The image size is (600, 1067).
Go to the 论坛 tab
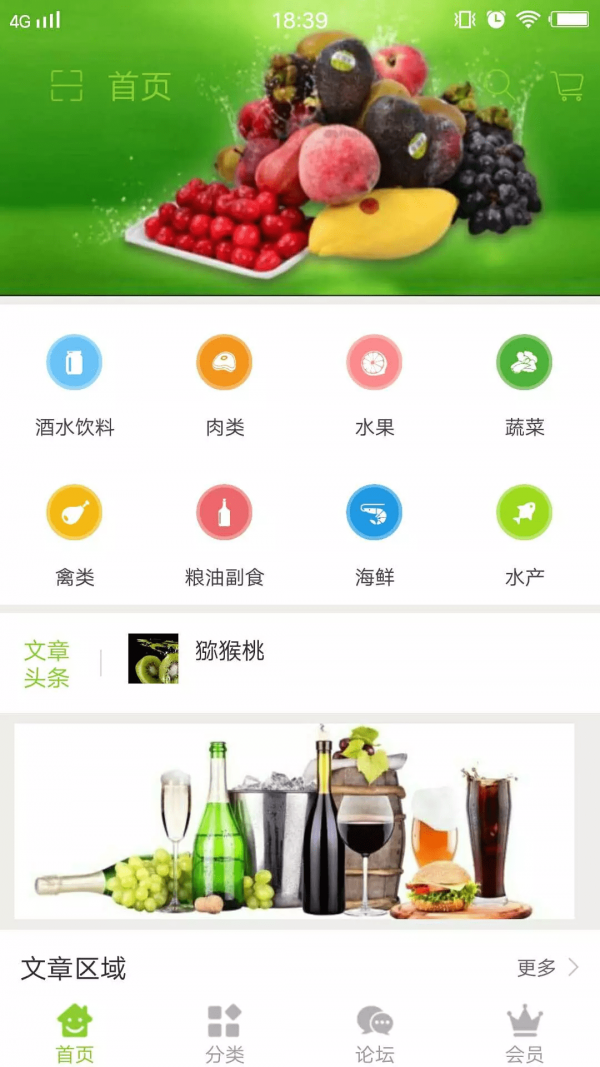click(375, 1034)
